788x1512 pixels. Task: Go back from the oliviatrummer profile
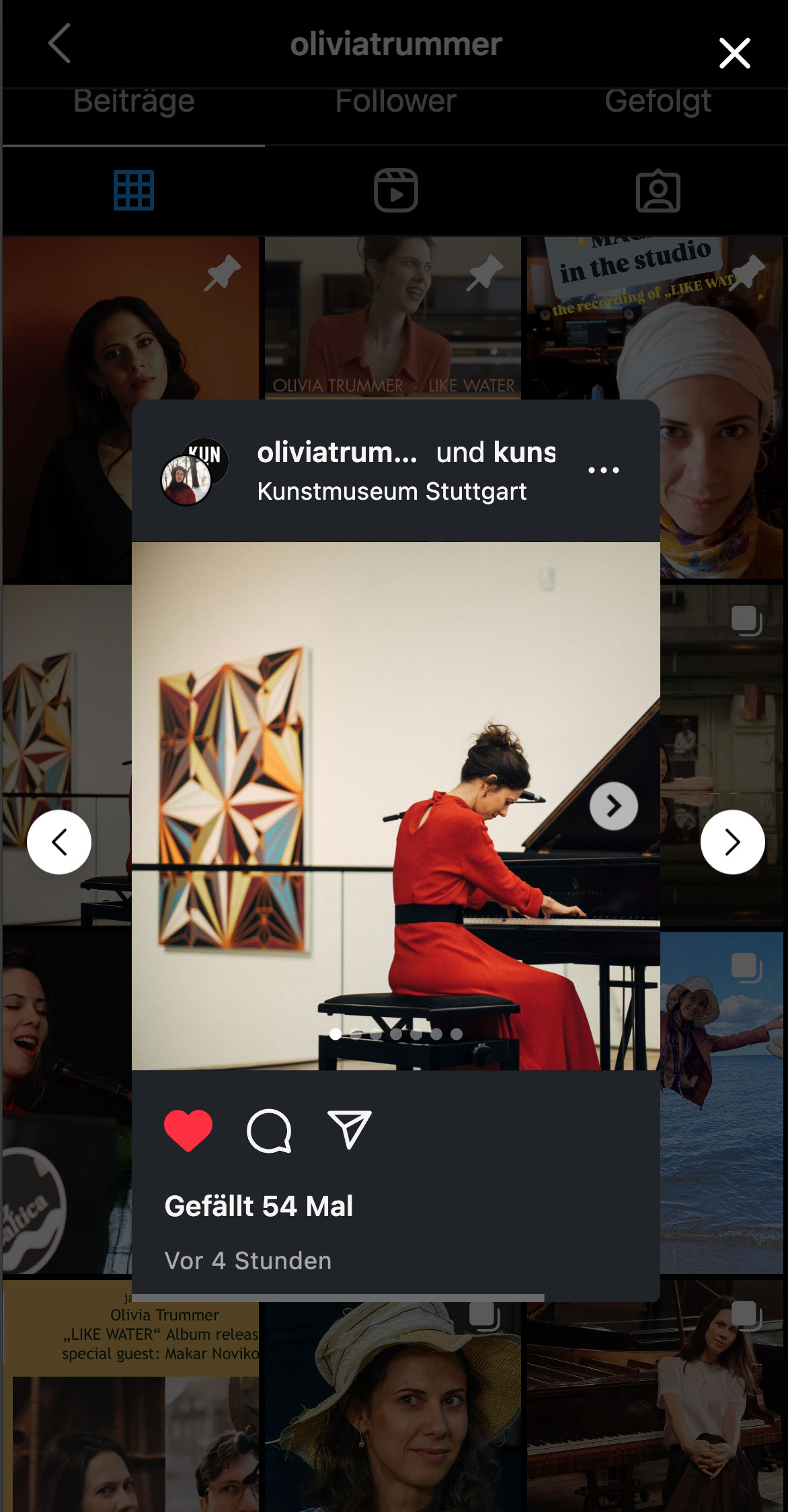click(60, 44)
